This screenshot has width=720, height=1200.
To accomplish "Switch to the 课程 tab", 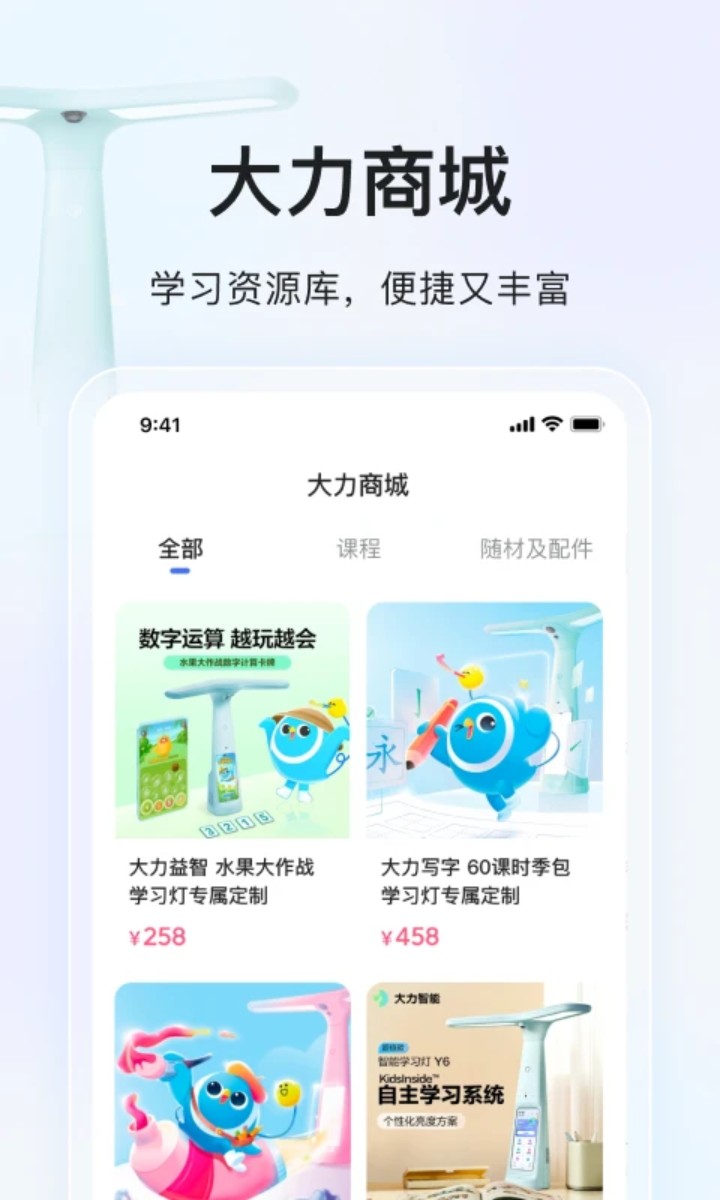I will [359, 548].
